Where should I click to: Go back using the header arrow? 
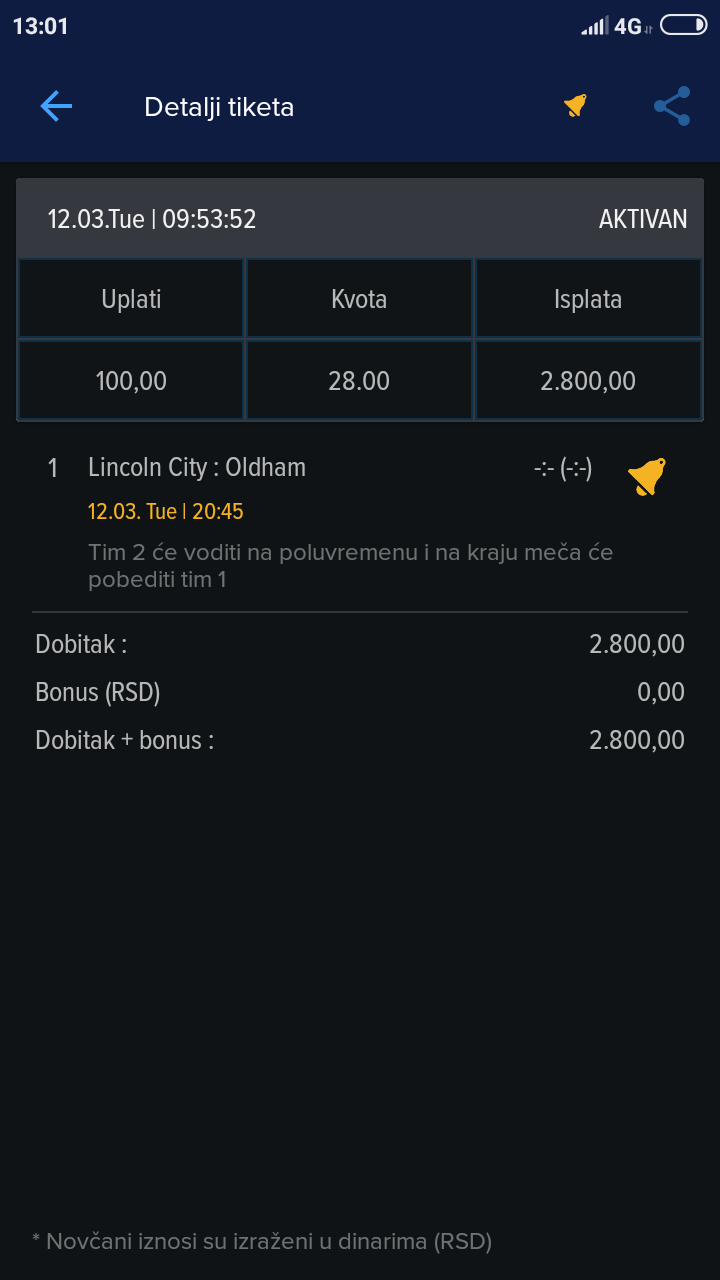click(56, 106)
